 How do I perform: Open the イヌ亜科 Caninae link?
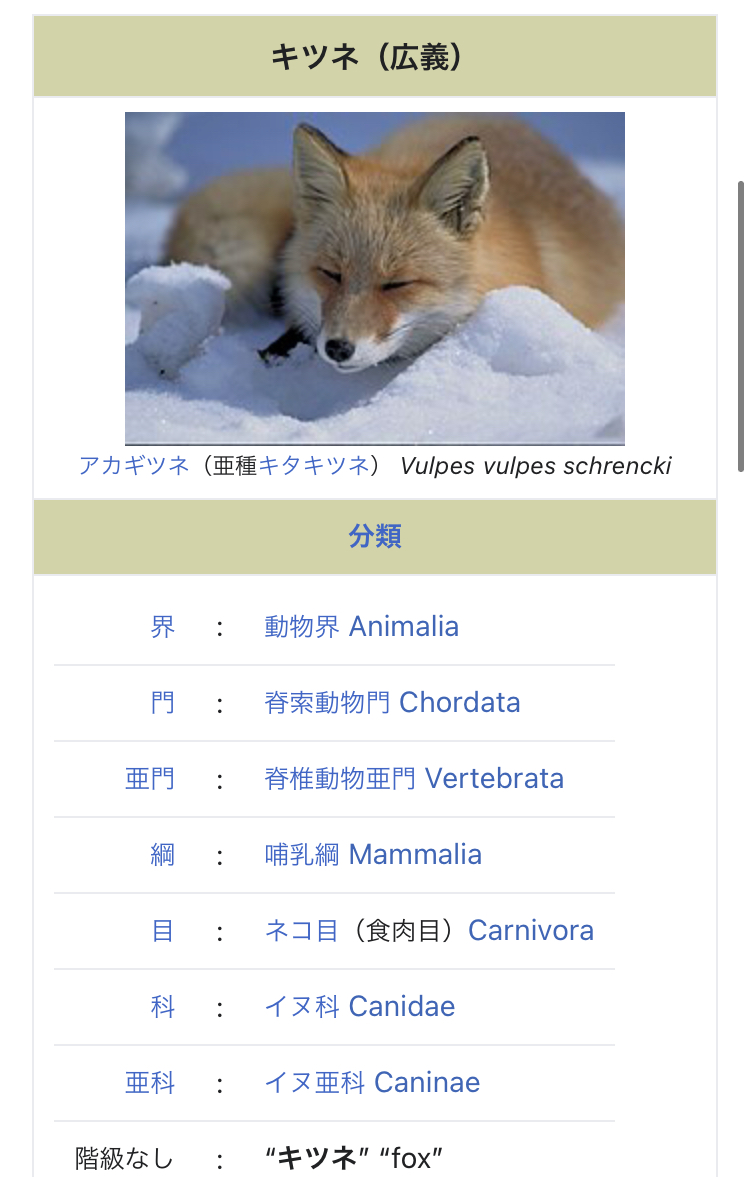pos(372,1083)
